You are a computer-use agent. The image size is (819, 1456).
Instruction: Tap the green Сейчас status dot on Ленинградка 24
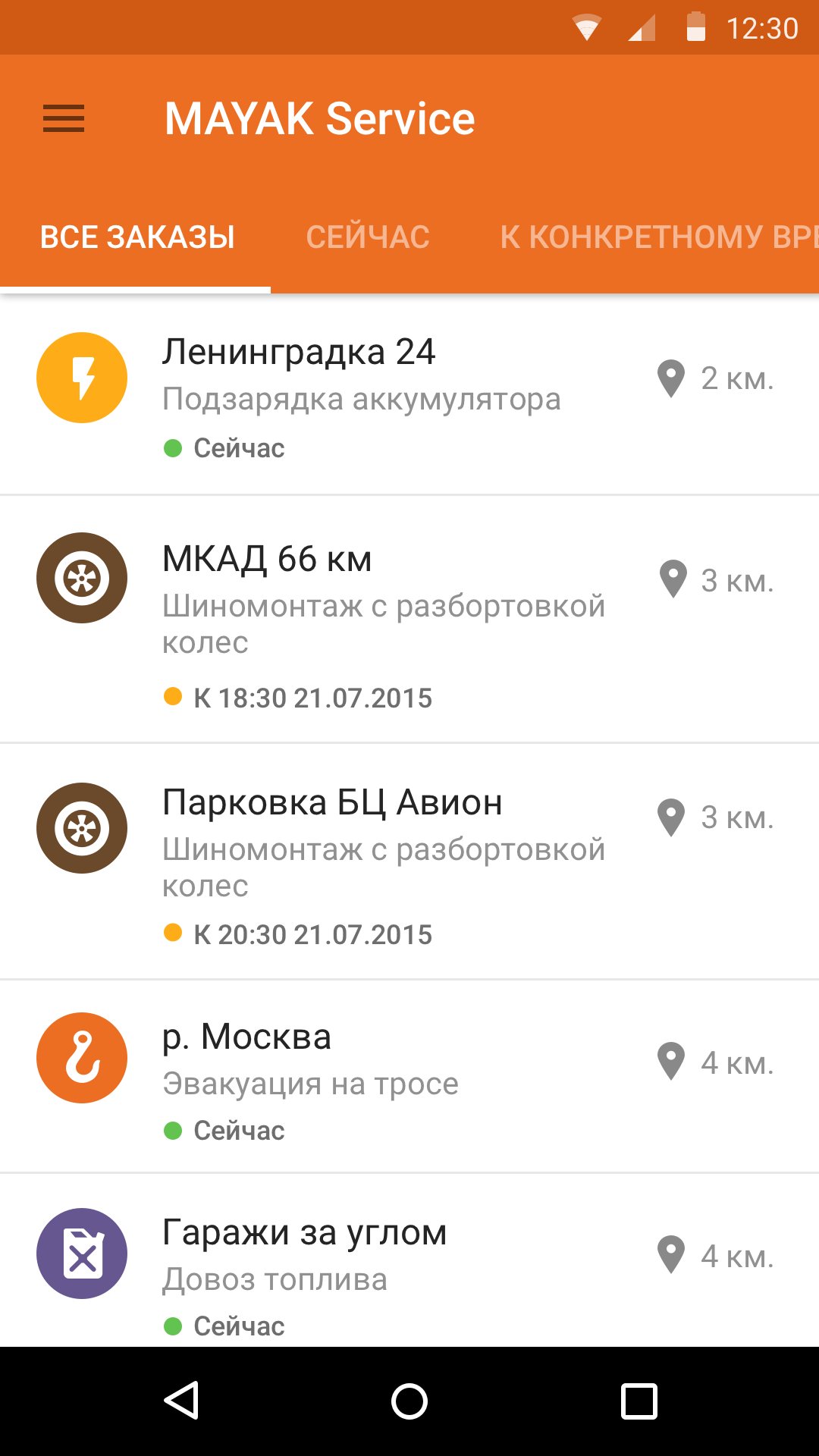[x=173, y=448]
